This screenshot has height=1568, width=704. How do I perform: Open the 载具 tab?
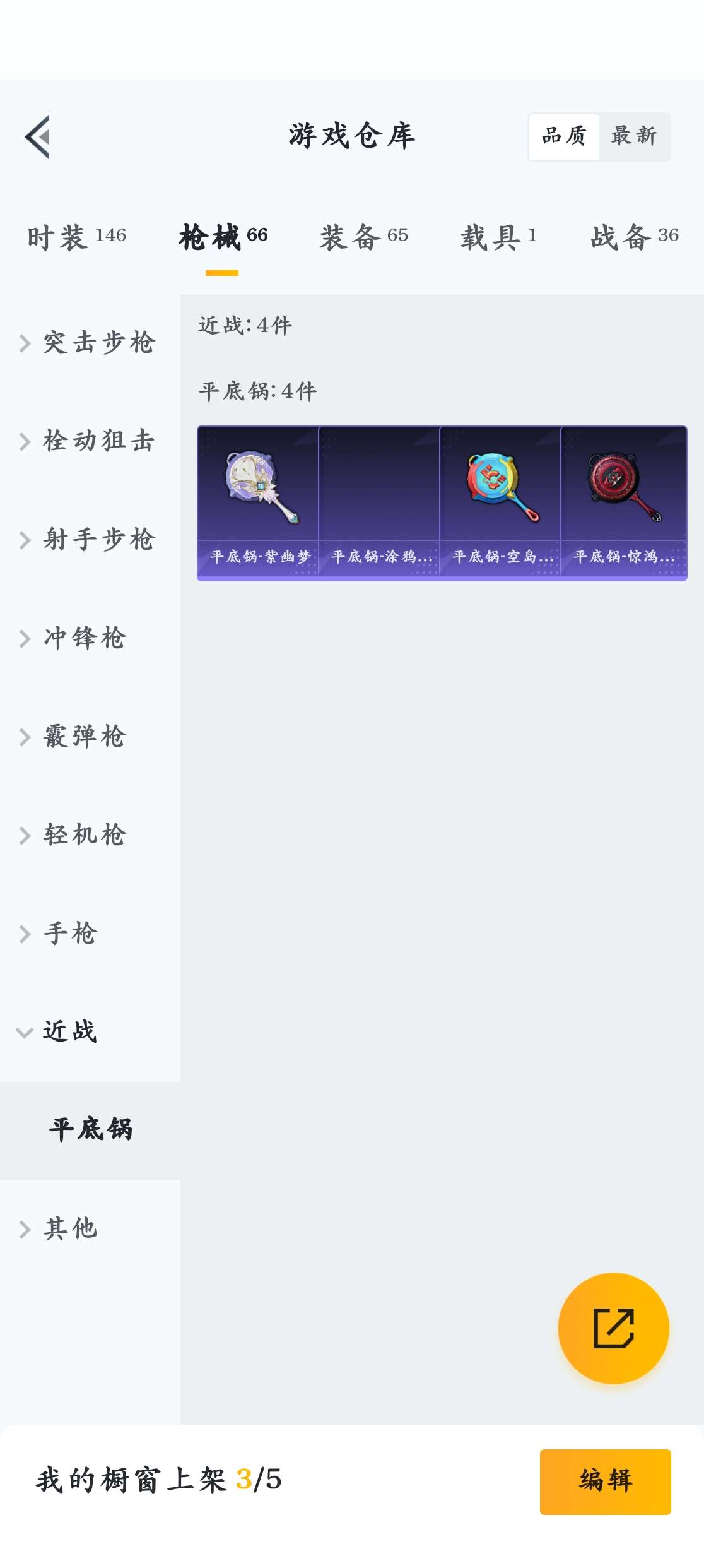tap(498, 237)
